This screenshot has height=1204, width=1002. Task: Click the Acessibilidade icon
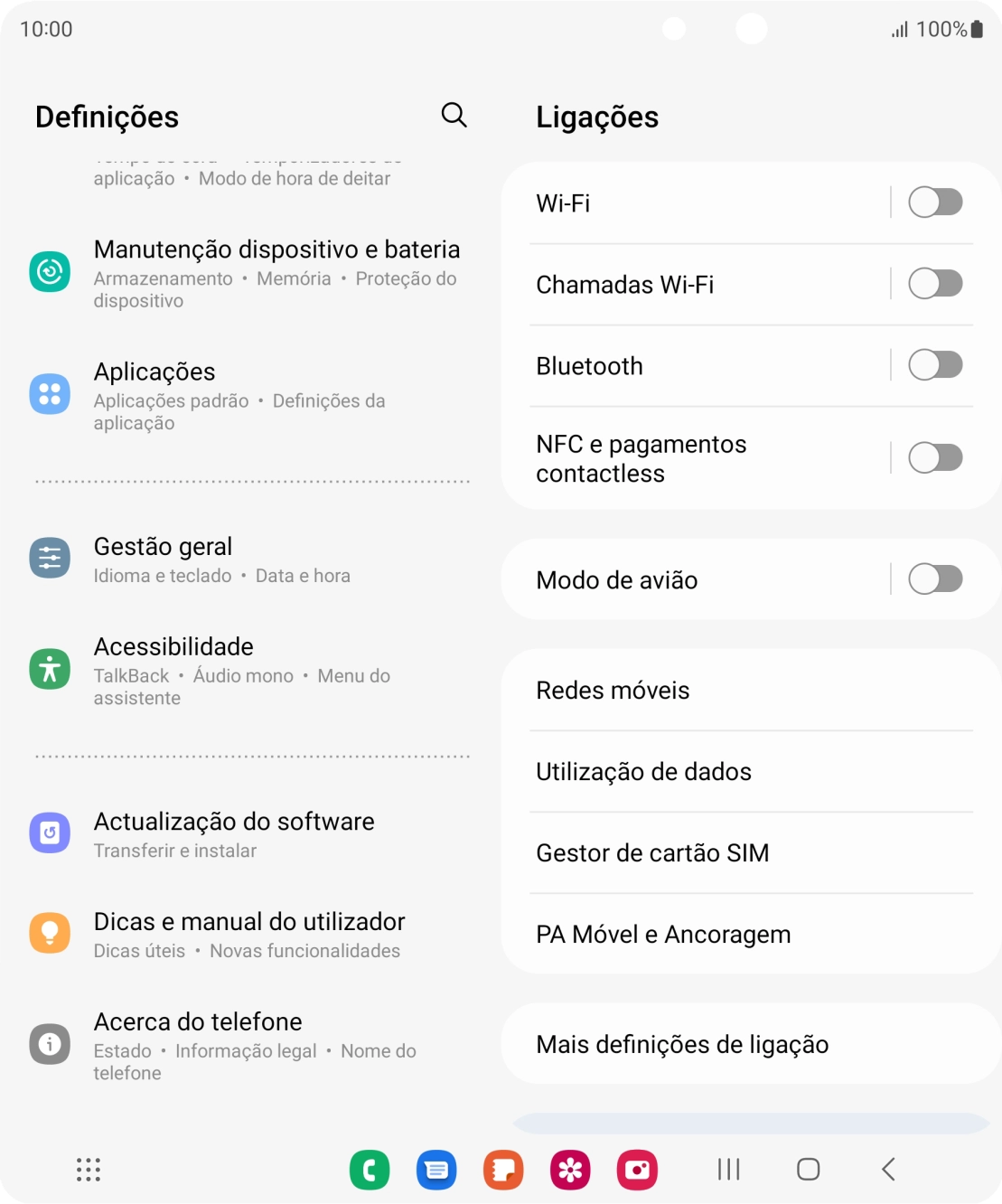click(51, 669)
